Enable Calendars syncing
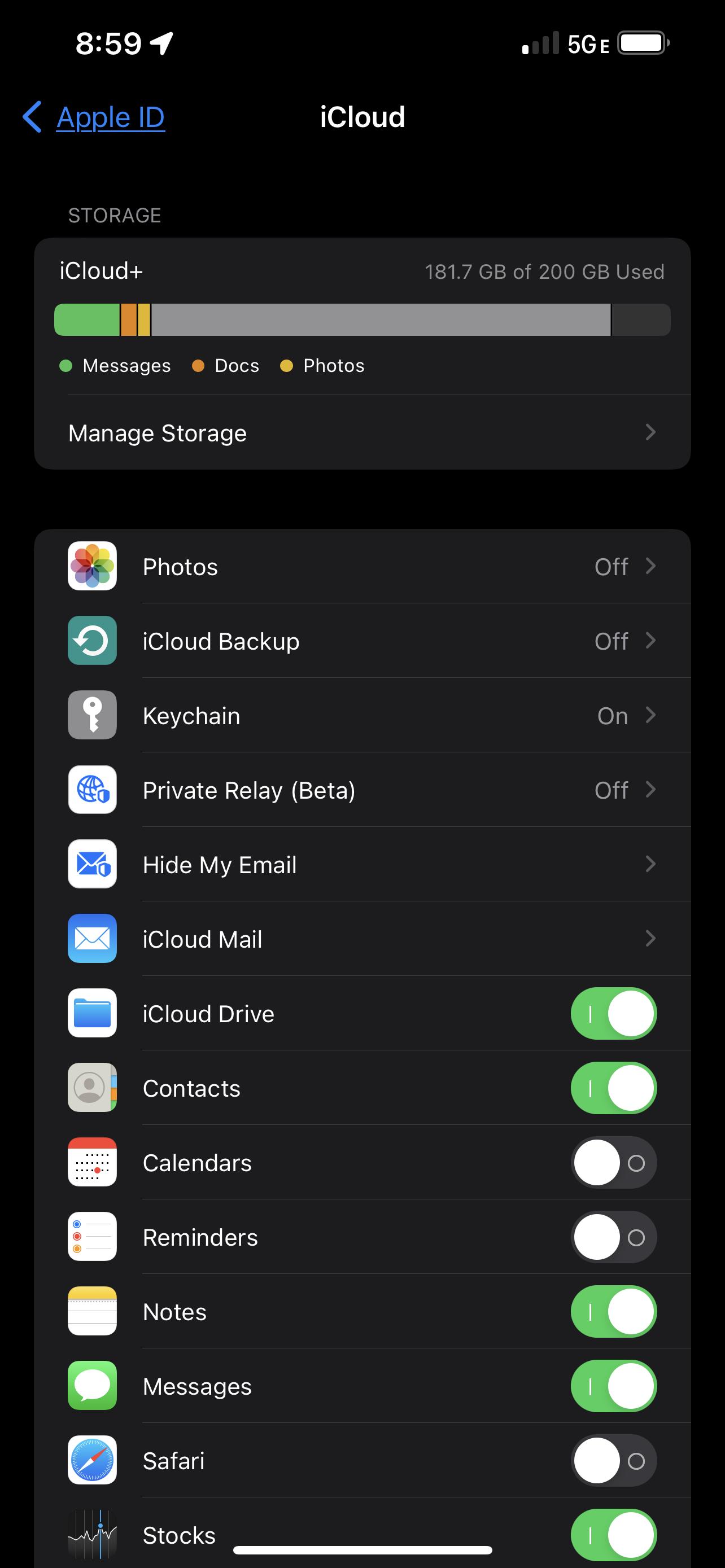The height and width of the screenshot is (1568, 725). (x=613, y=1163)
